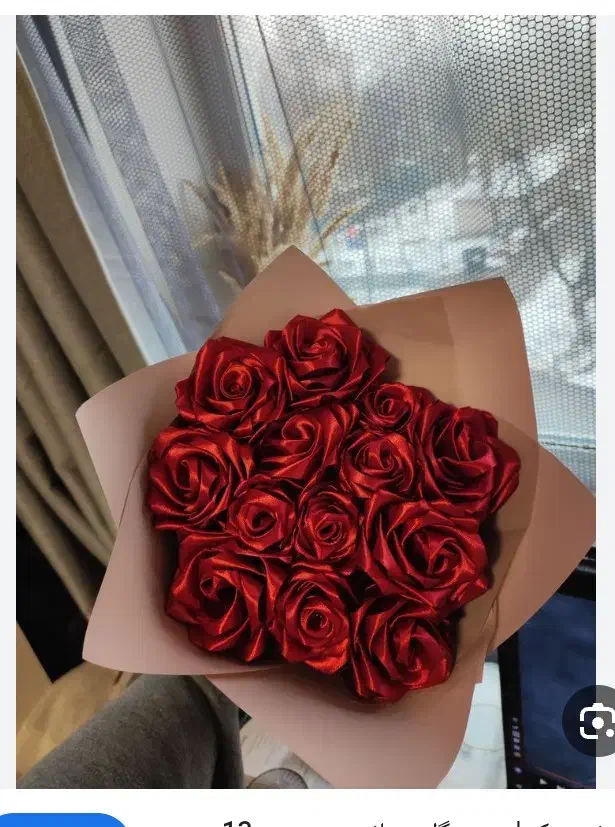Search this image with Google Lens
The image size is (615, 827).
point(594,721)
